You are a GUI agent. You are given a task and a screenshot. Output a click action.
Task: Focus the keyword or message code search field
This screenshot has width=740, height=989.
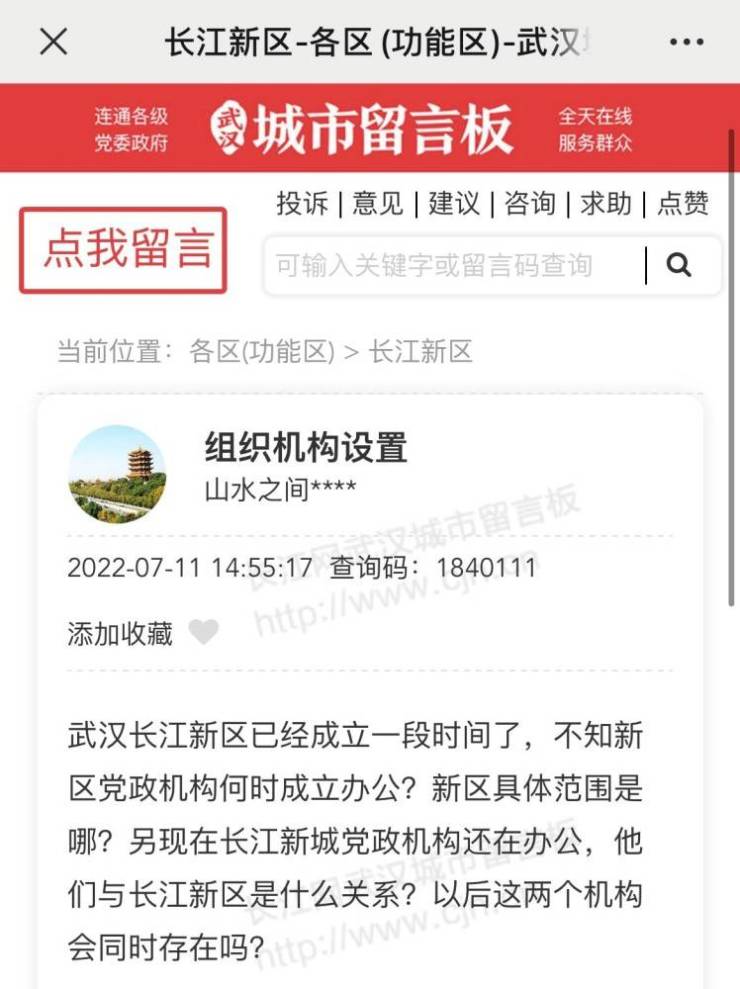coord(450,265)
